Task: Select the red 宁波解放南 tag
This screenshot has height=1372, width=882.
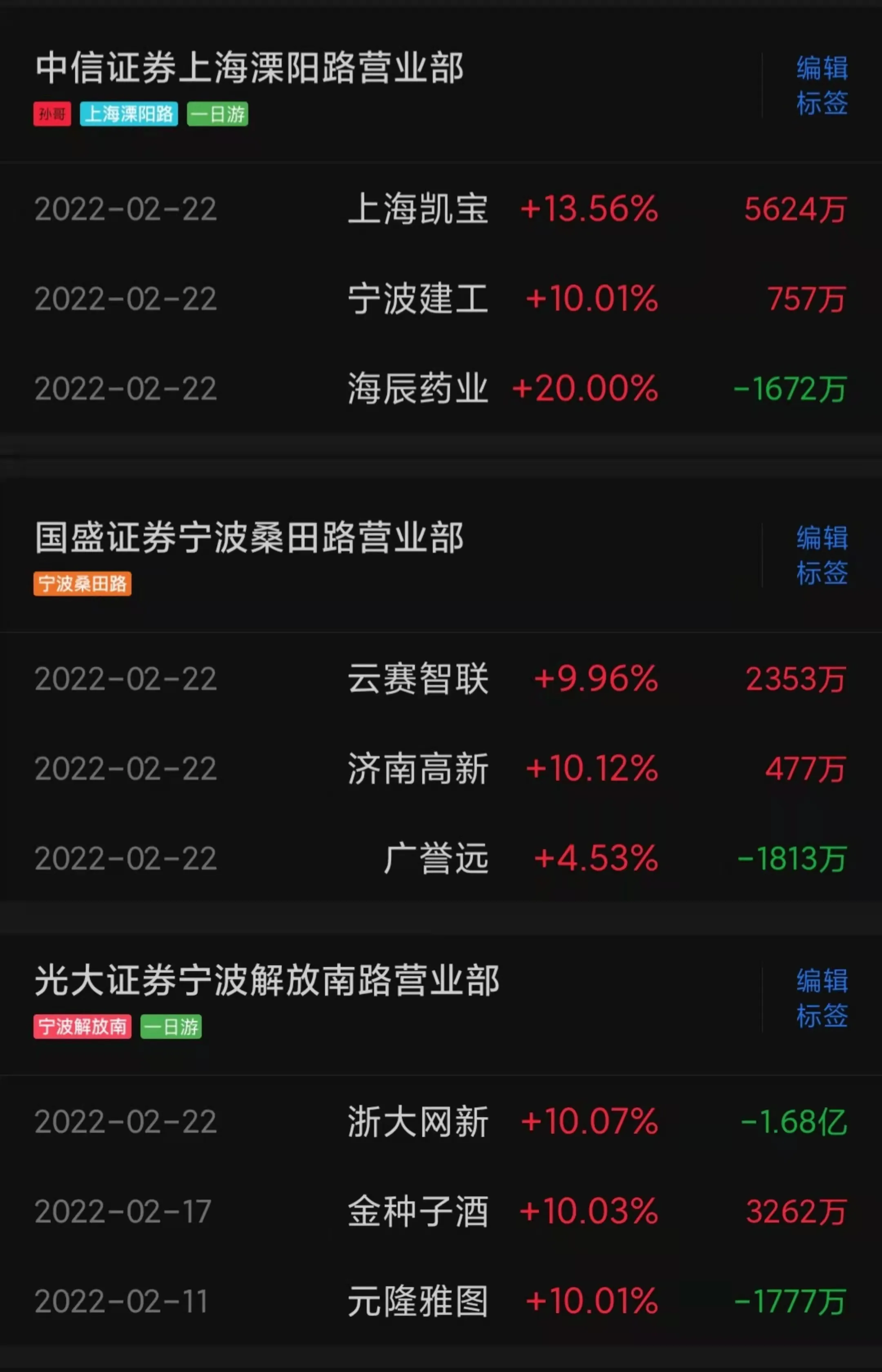Action: coord(82,1027)
